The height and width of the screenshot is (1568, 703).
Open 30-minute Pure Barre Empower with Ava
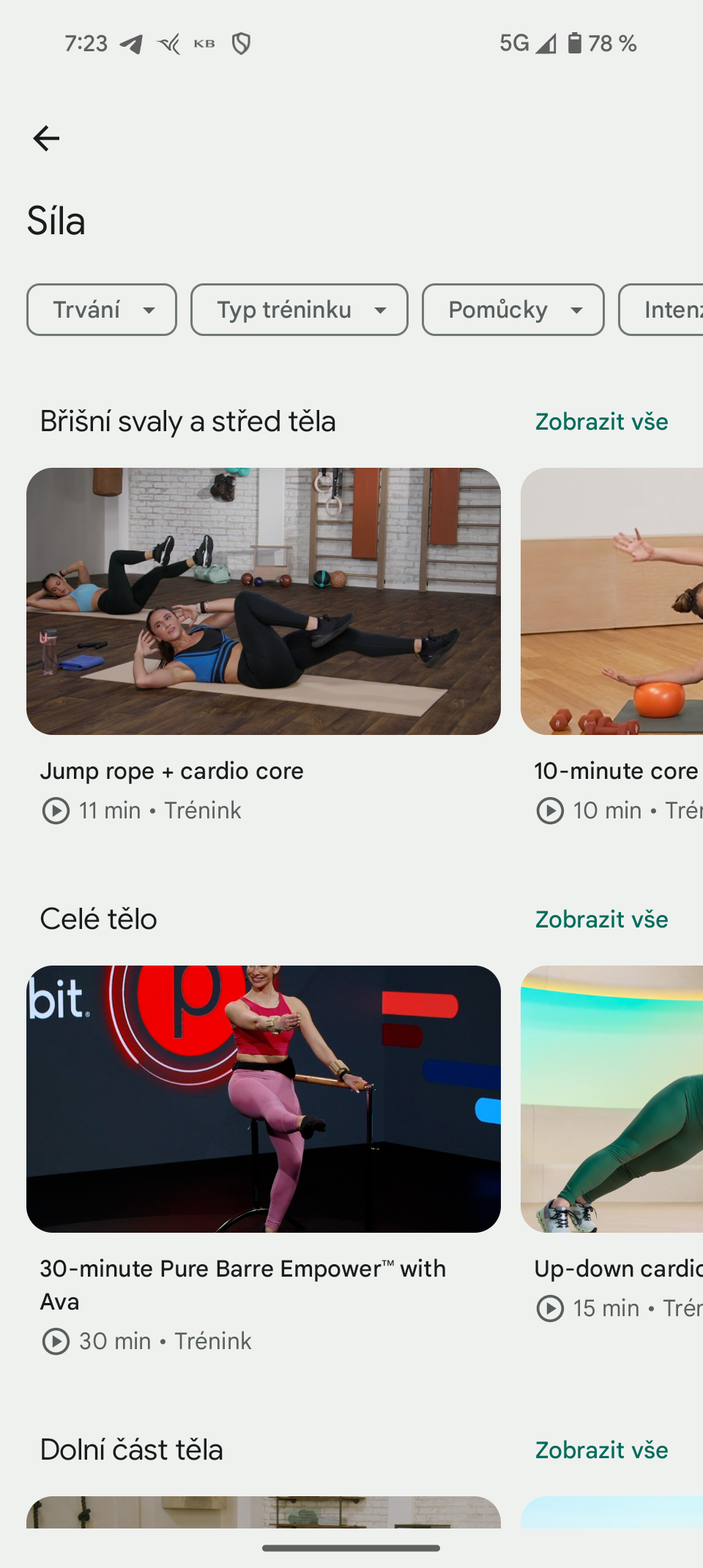[264, 1099]
